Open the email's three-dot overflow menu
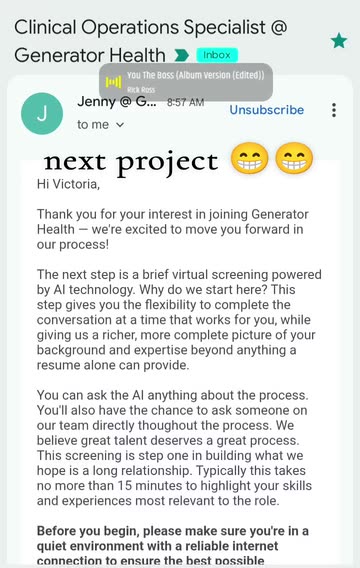This screenshot has height=568, width=360. coord(334,110)
